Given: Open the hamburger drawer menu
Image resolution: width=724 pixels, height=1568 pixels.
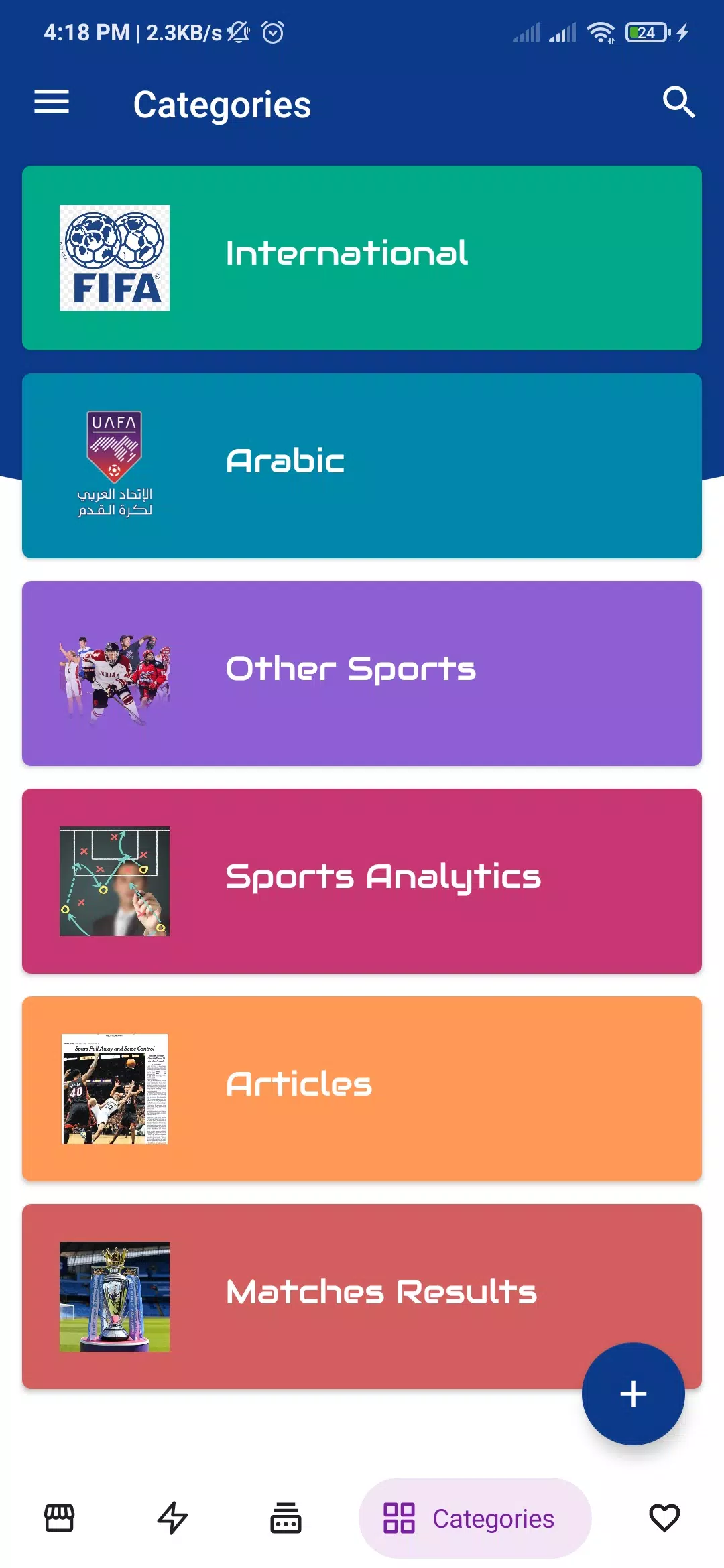Looking at the screenshot, I should point(52,103).
